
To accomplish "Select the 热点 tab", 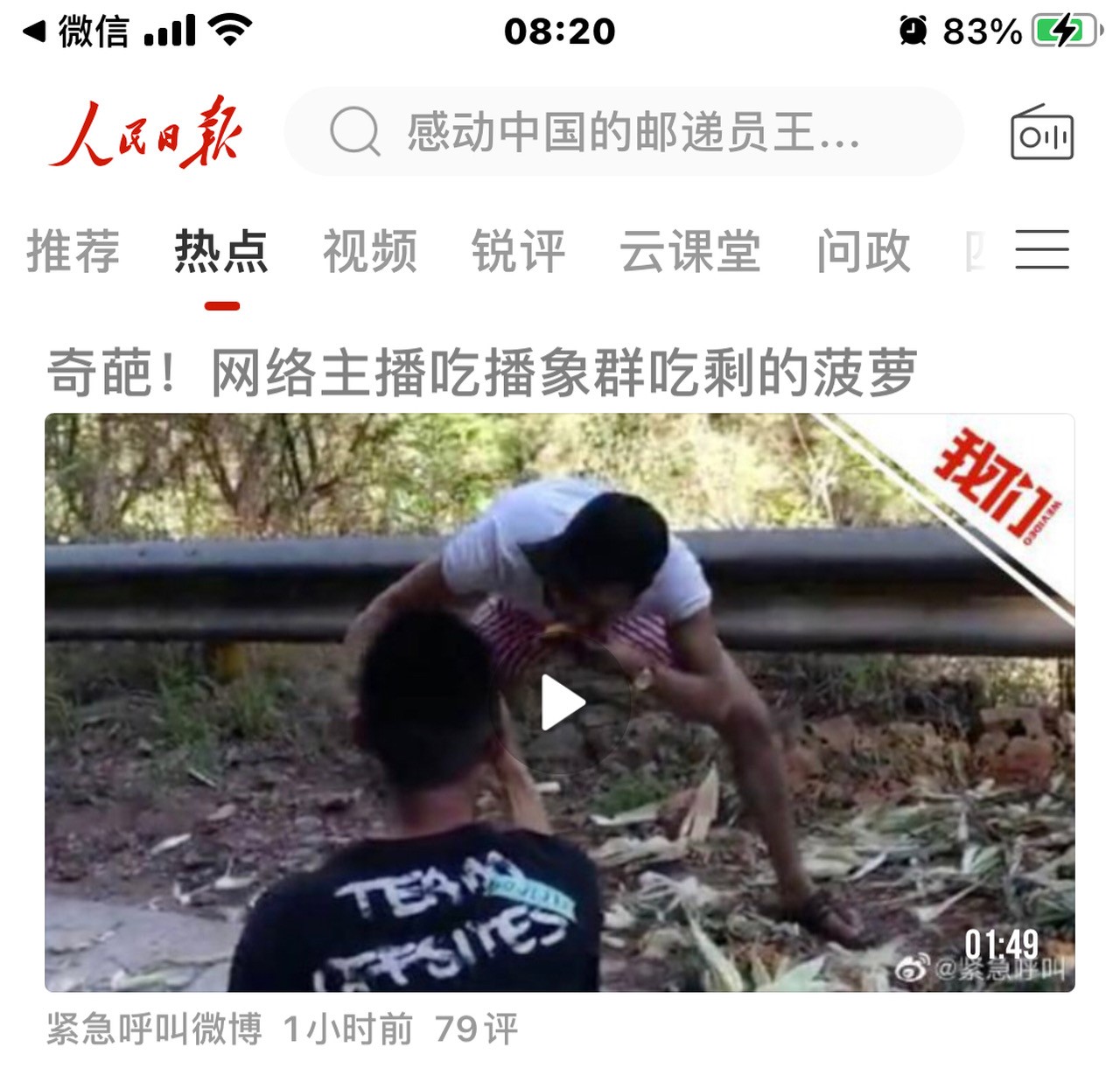I will click(221, 251).
